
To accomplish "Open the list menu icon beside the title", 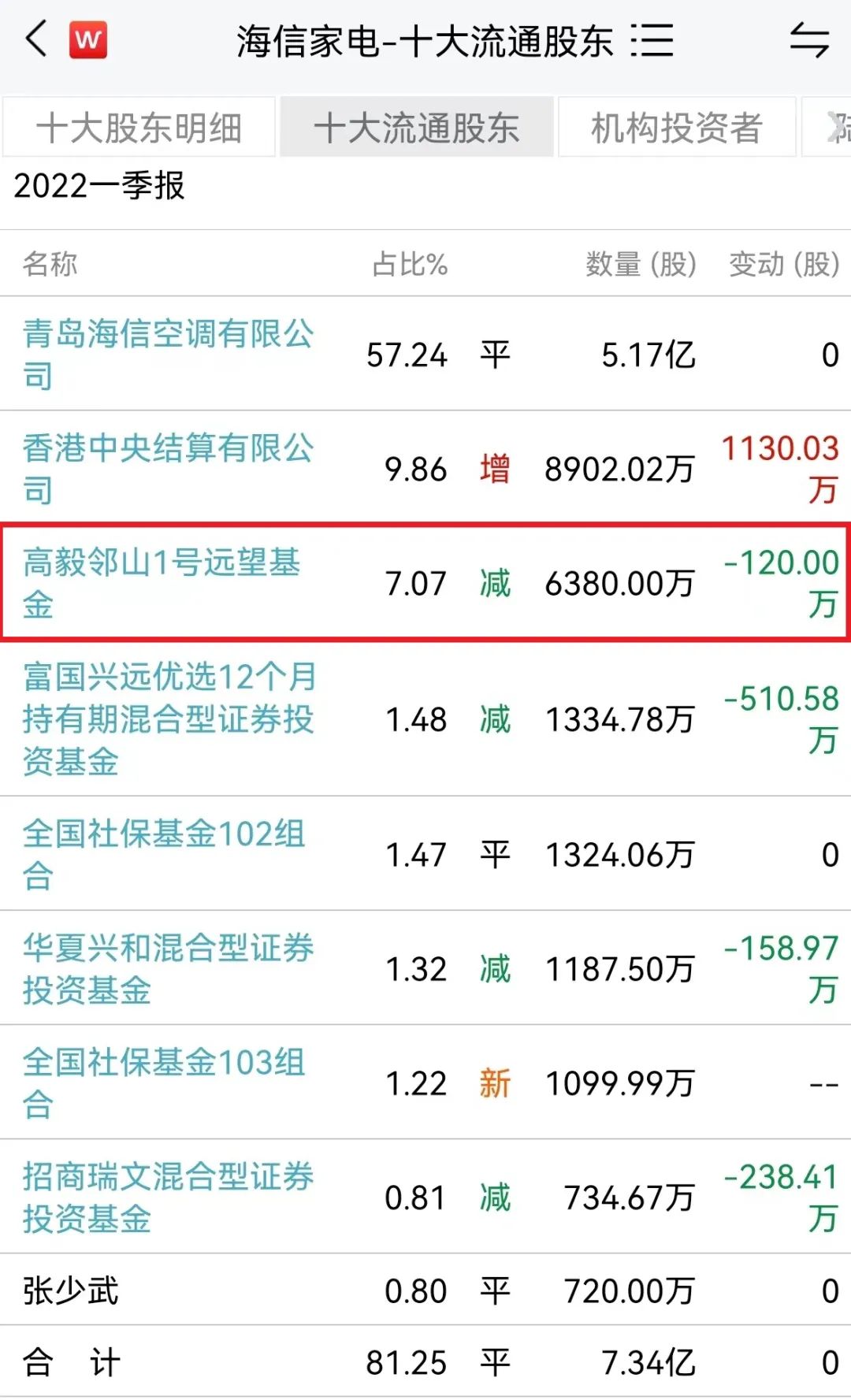I will pos(652,40).
